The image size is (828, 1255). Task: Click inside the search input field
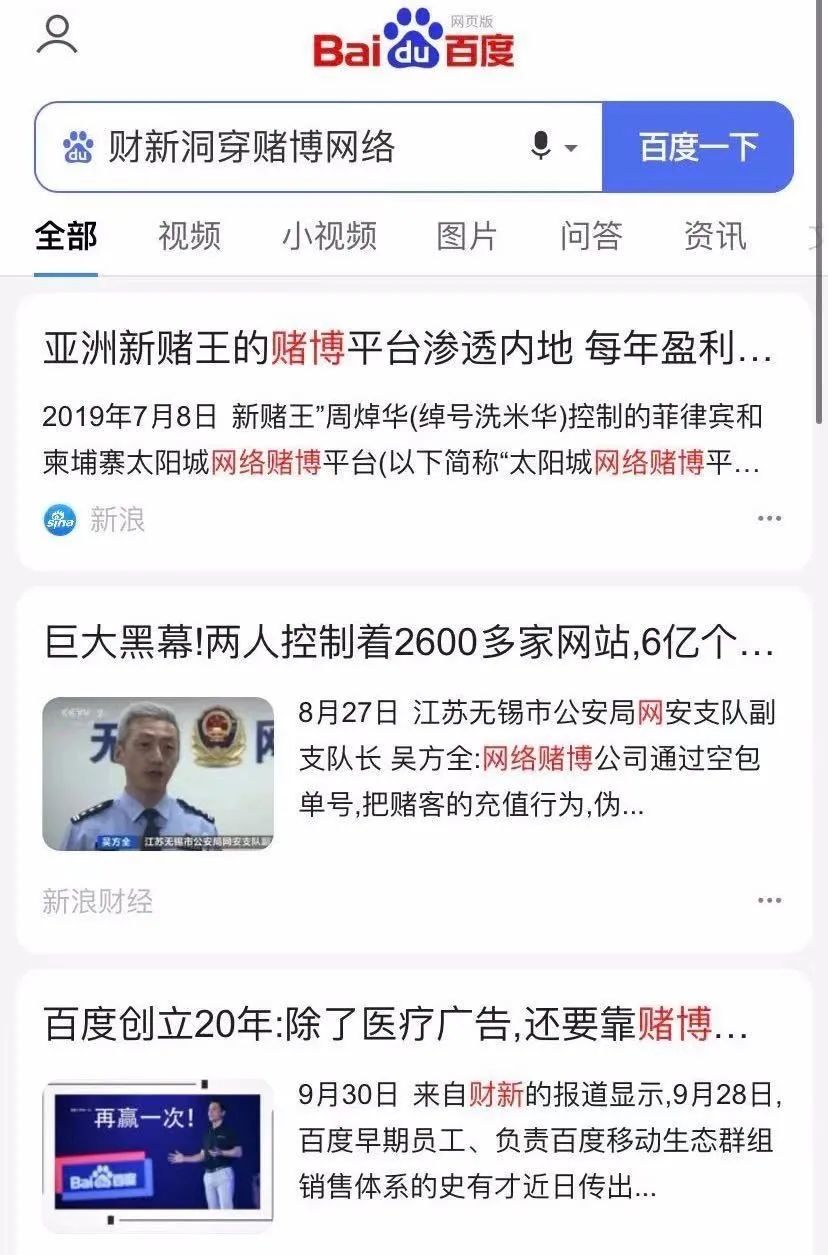[300, 147]
